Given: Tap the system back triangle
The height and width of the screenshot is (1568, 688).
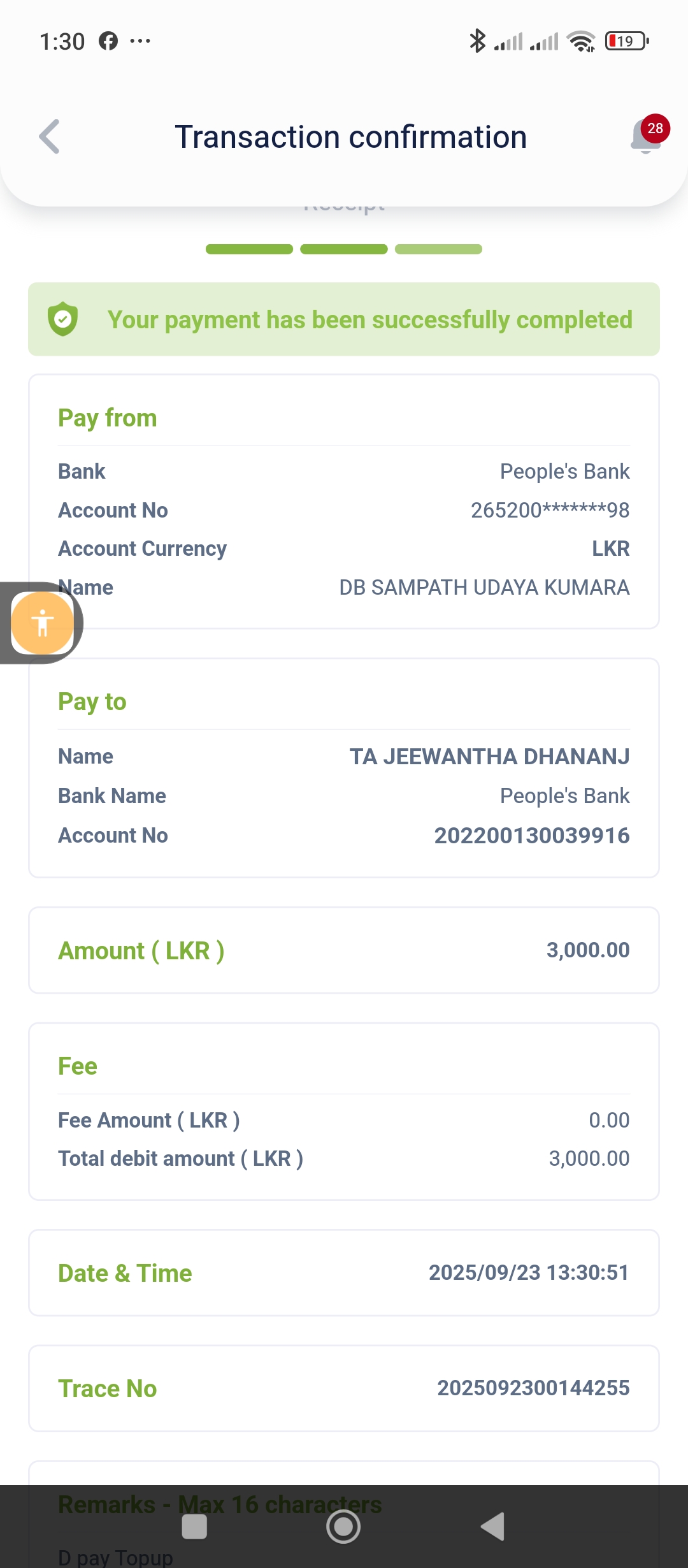Looking at the screenshot, I should (493, 1527).
